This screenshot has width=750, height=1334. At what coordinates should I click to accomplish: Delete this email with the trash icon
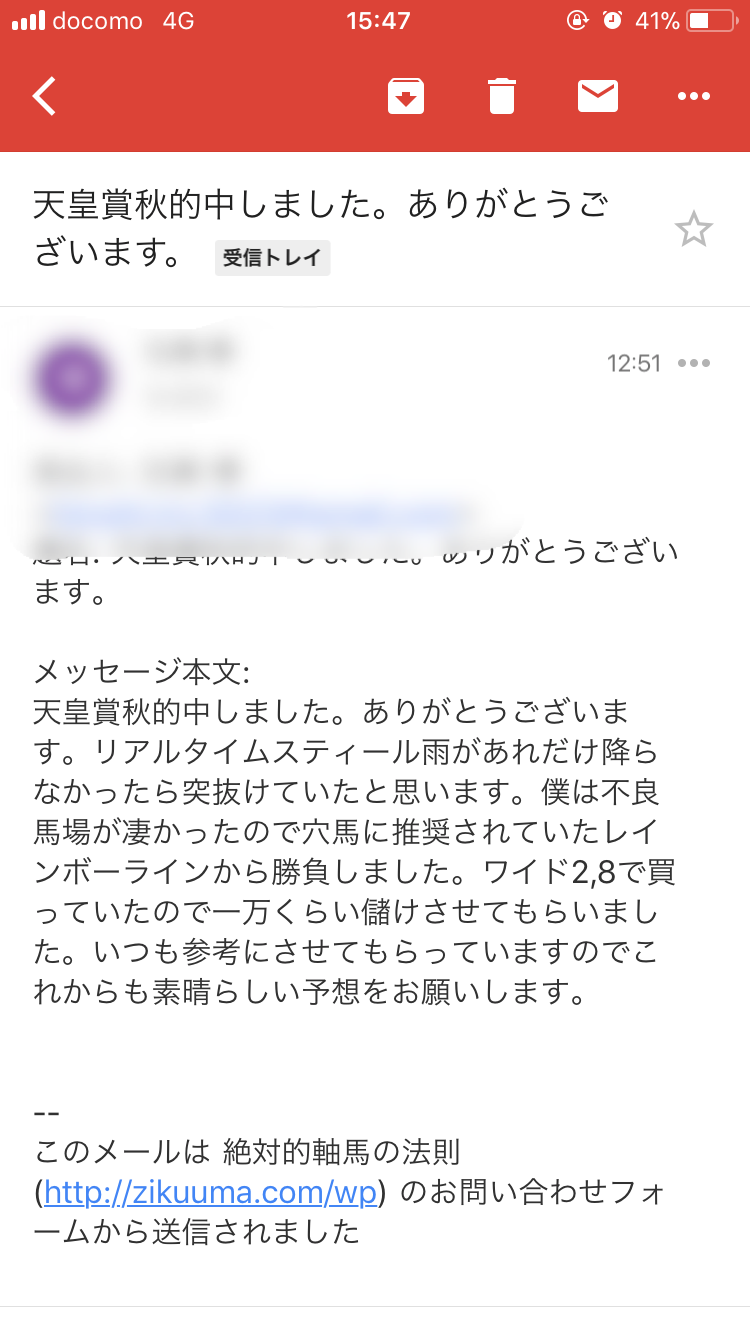[502, 96]
